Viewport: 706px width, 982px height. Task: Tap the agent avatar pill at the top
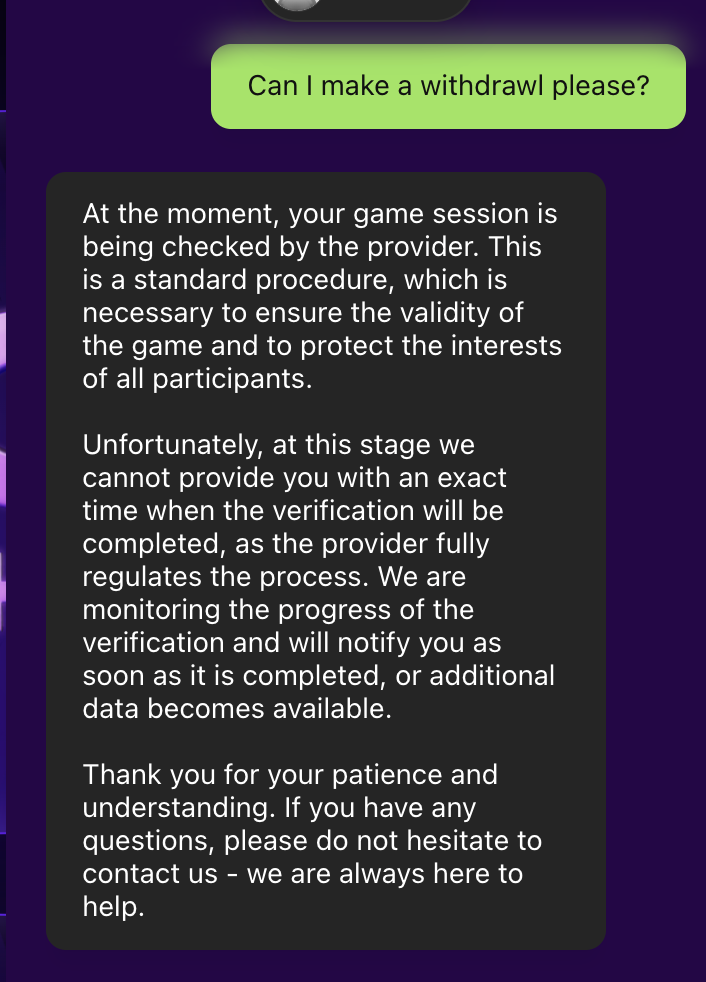(365, 8)
